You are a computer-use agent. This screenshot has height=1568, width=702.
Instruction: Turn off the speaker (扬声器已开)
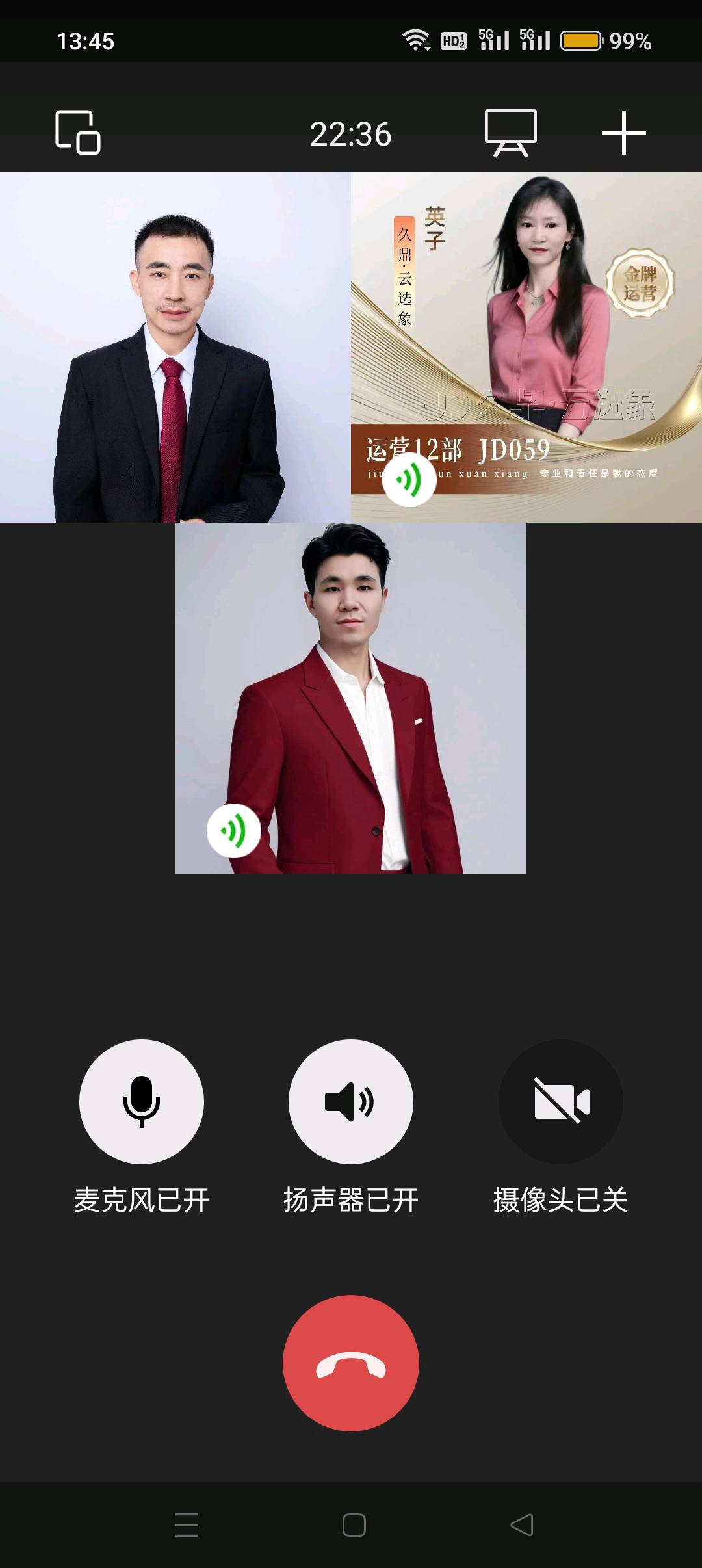(x=350, y=1101)
